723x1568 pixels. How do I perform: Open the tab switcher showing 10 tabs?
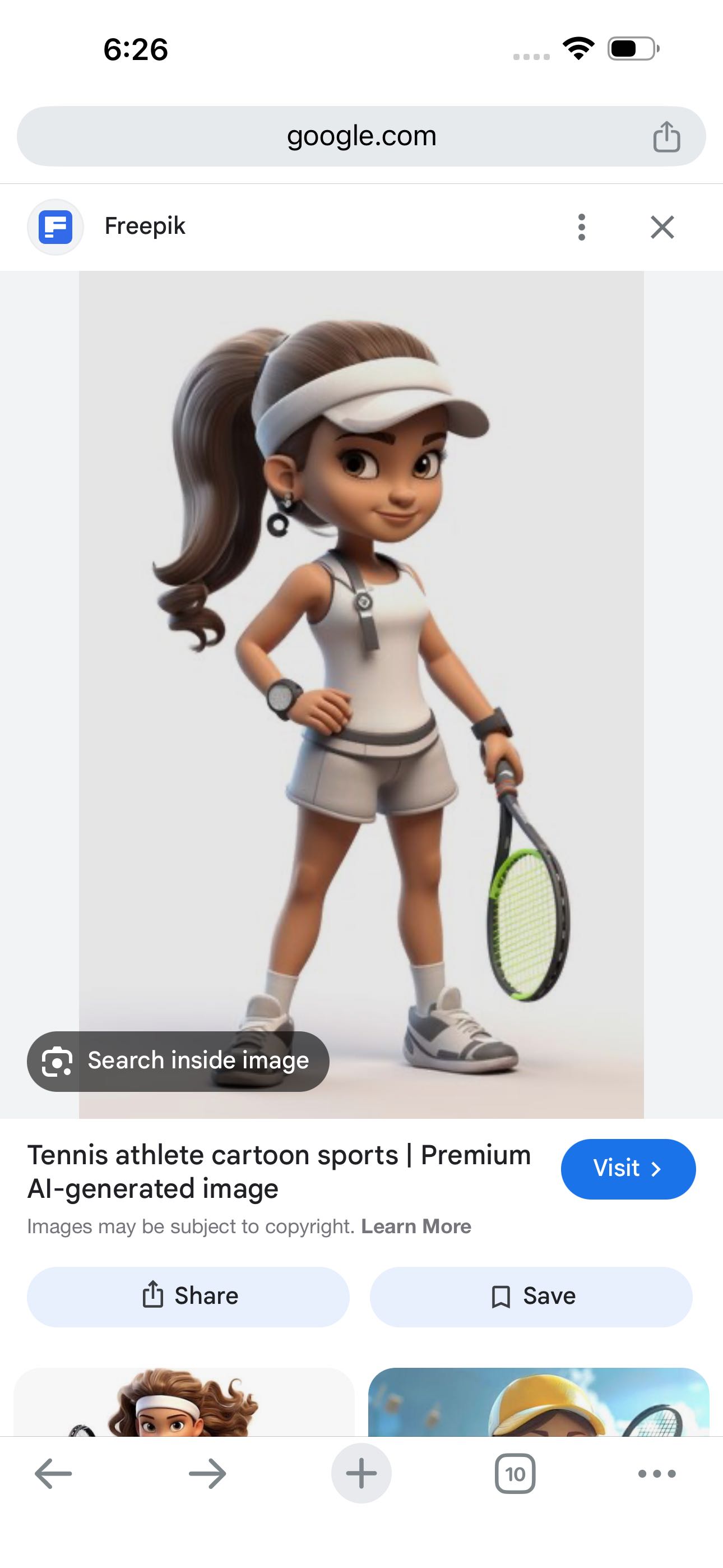pos(515,1474)
